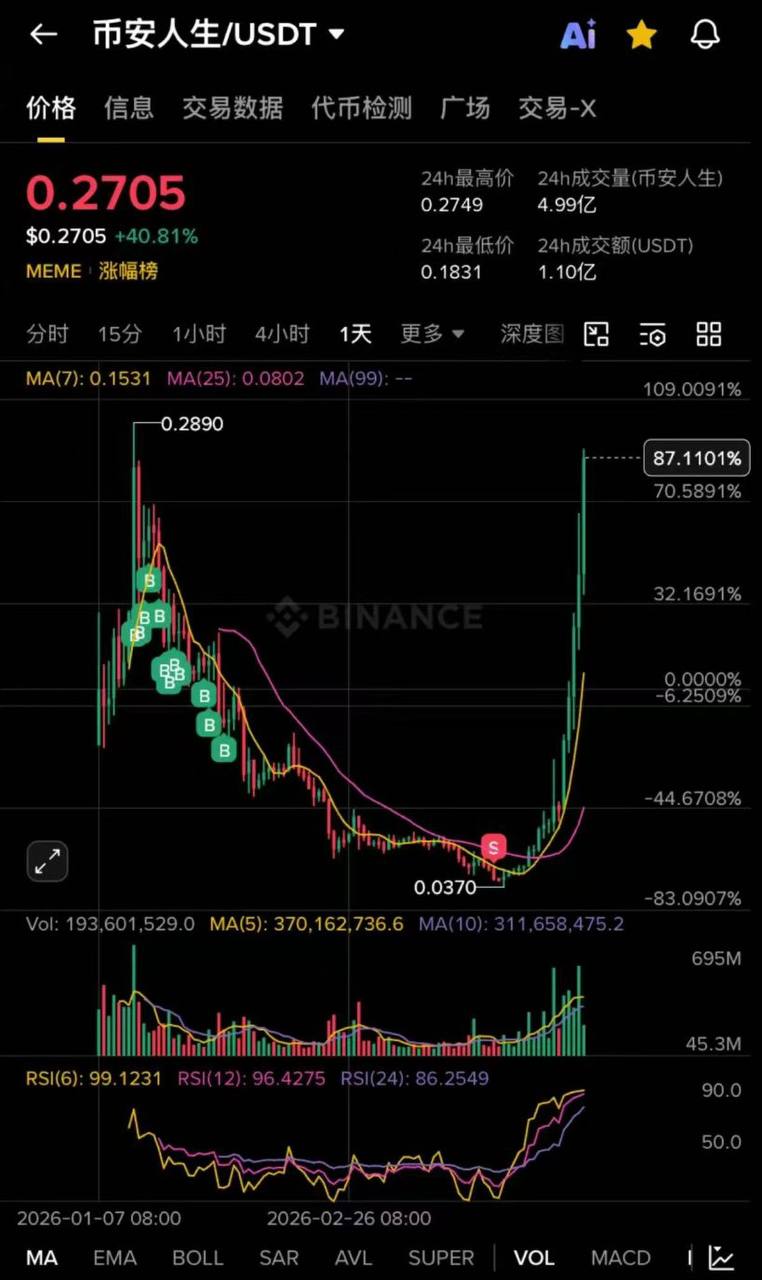Open the AI analysis icon
This screenshot has height=1280, width=762.
(578, 36)
